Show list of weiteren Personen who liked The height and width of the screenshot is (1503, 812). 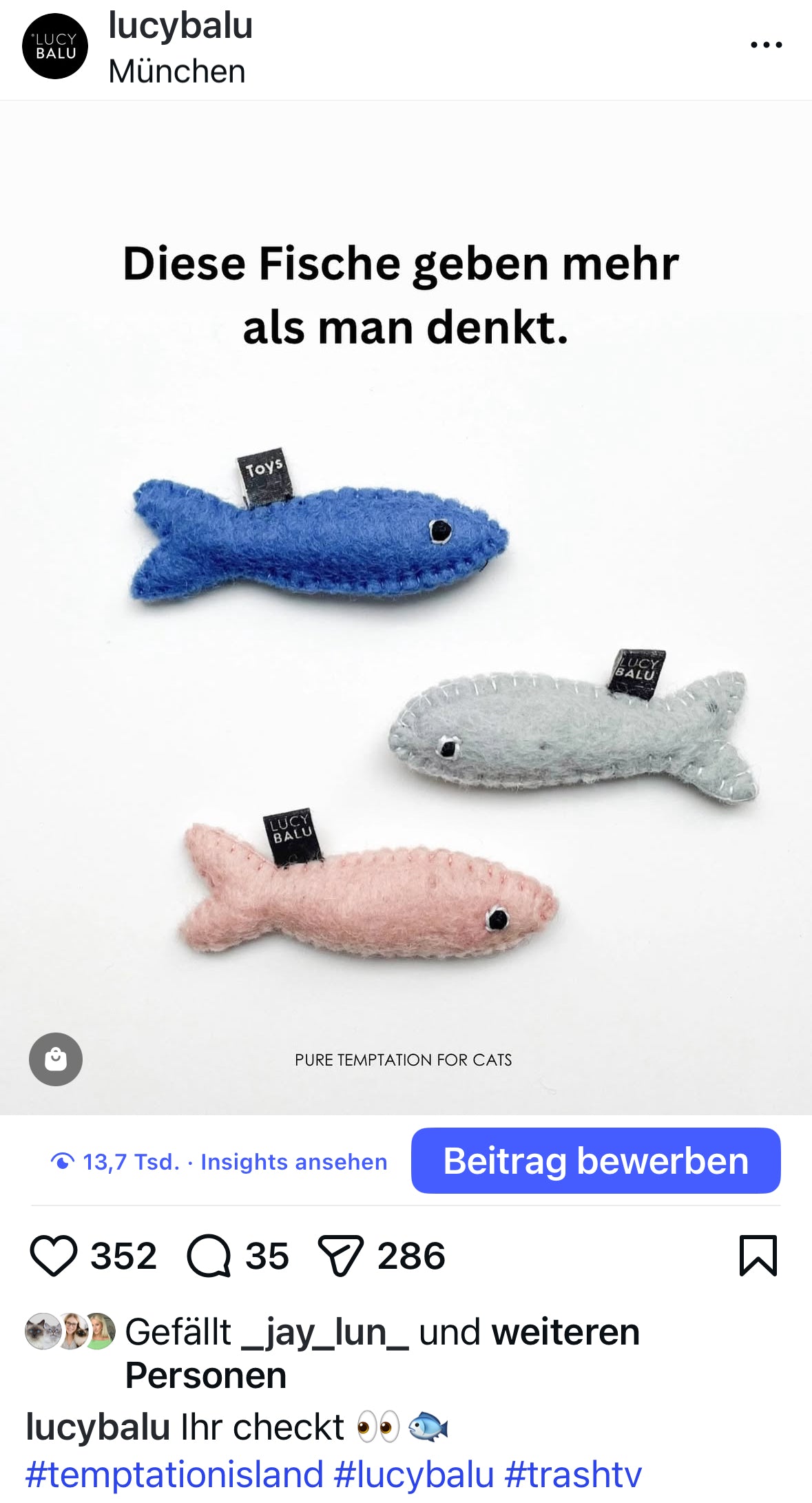(x=565, y=1331)
